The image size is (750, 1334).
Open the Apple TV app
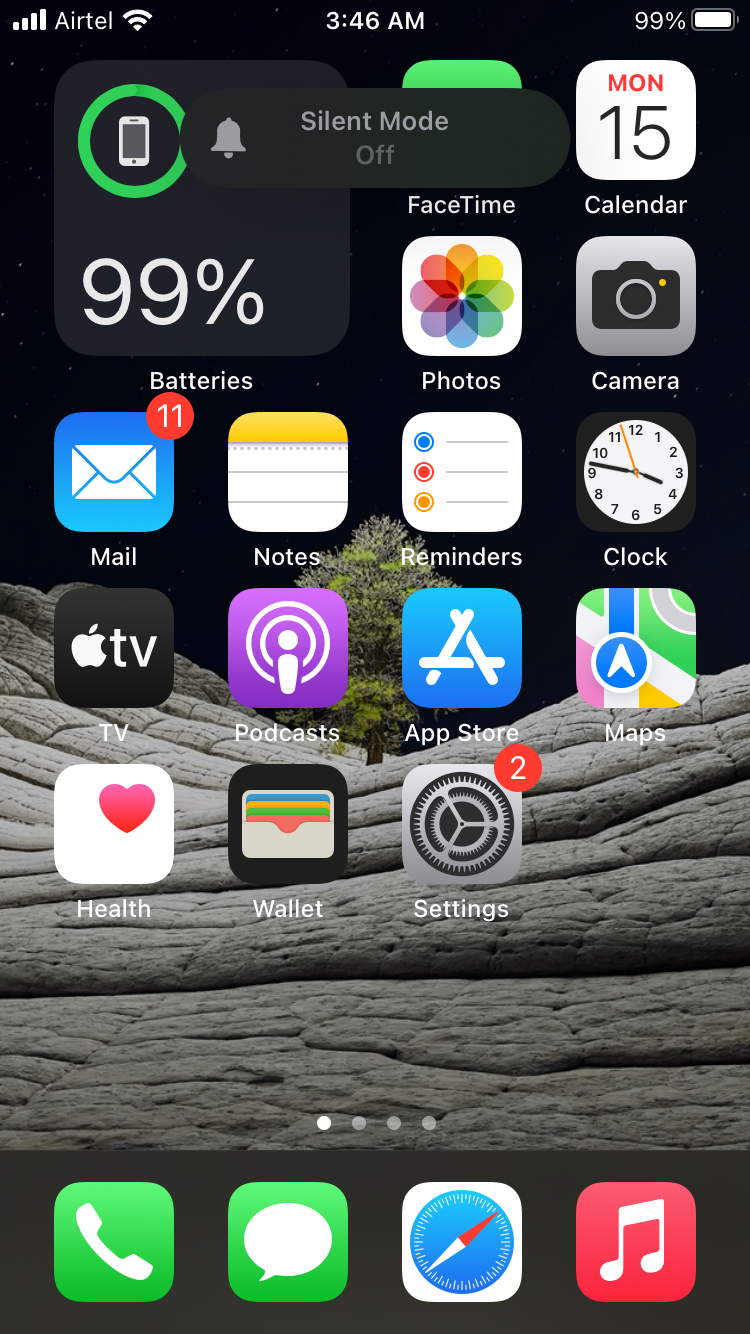pyautogui.click(x=113, y=648)
